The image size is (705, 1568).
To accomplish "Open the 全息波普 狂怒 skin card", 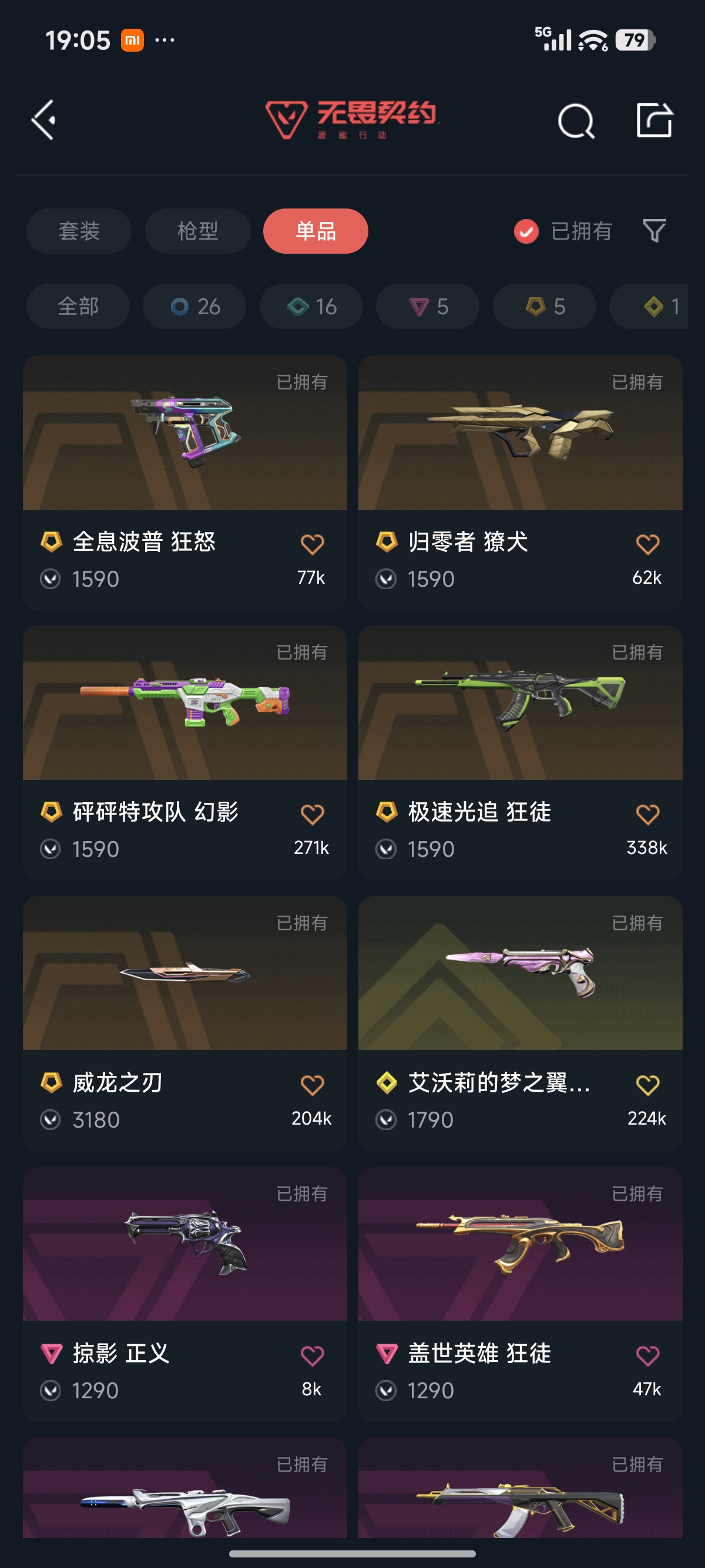I will coord(185,483).
